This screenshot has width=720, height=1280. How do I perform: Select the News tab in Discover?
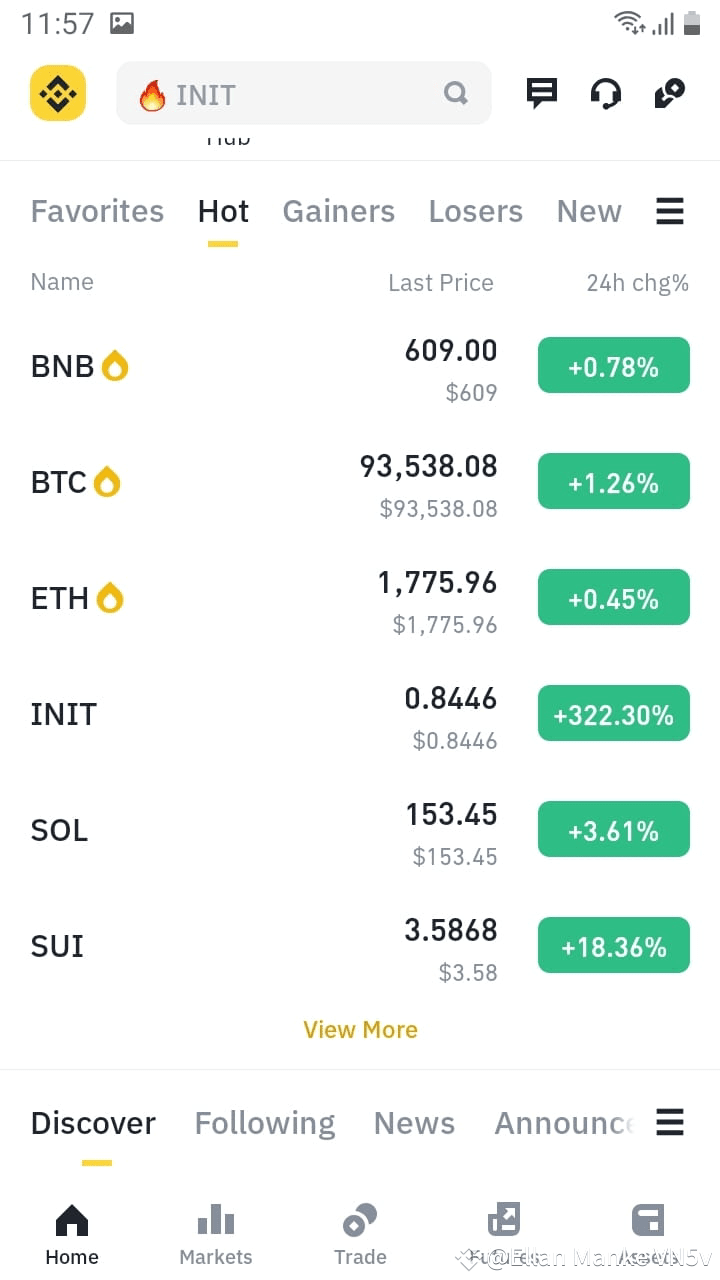pyautogui.click(x=414, y=1123)
